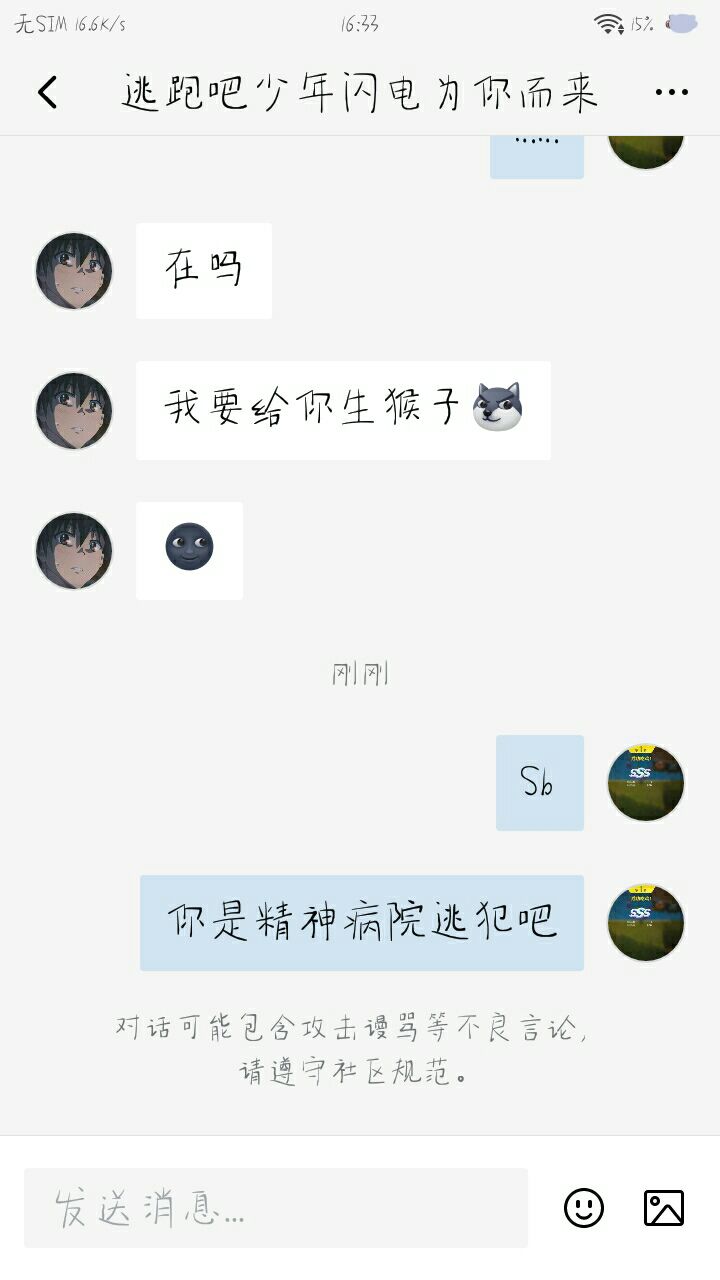Open the emoji picker smiley icon

[x=584, y=1208]
